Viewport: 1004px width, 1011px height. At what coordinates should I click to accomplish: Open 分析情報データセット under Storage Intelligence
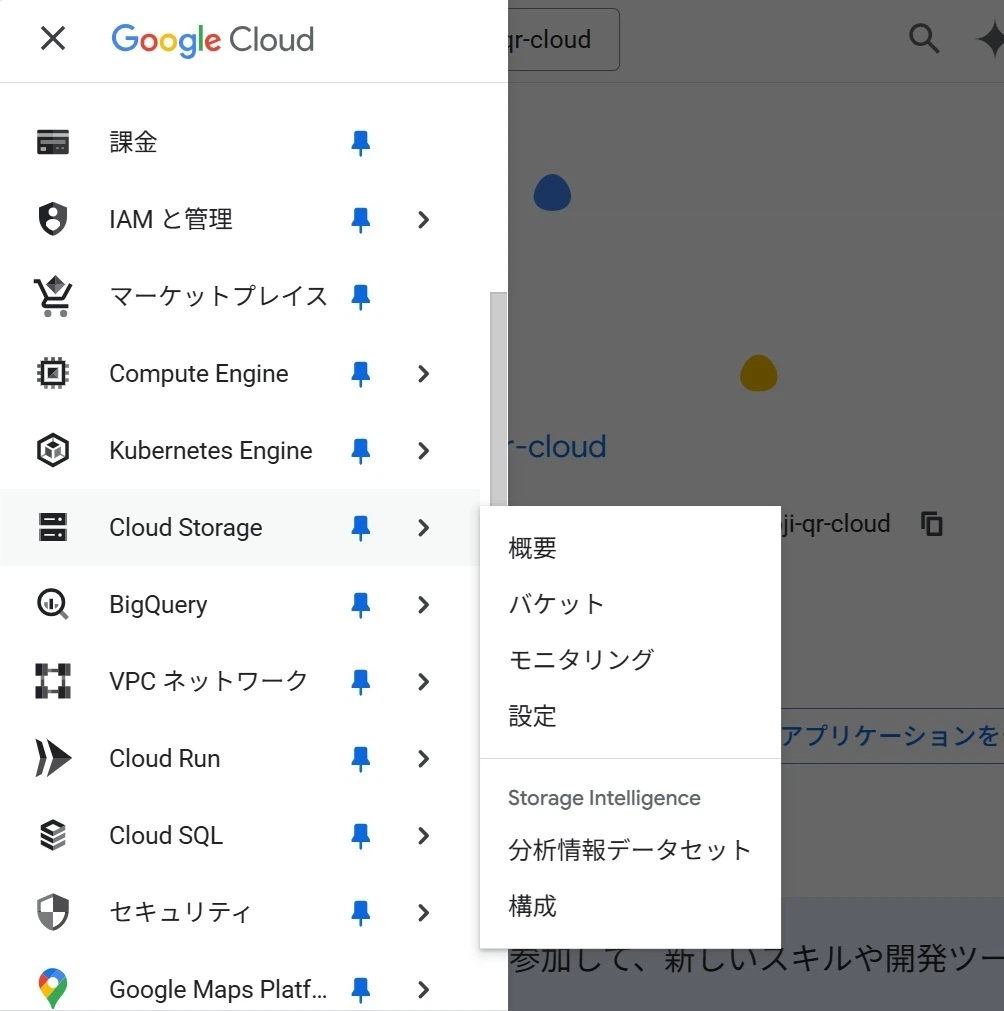[629, 850]
